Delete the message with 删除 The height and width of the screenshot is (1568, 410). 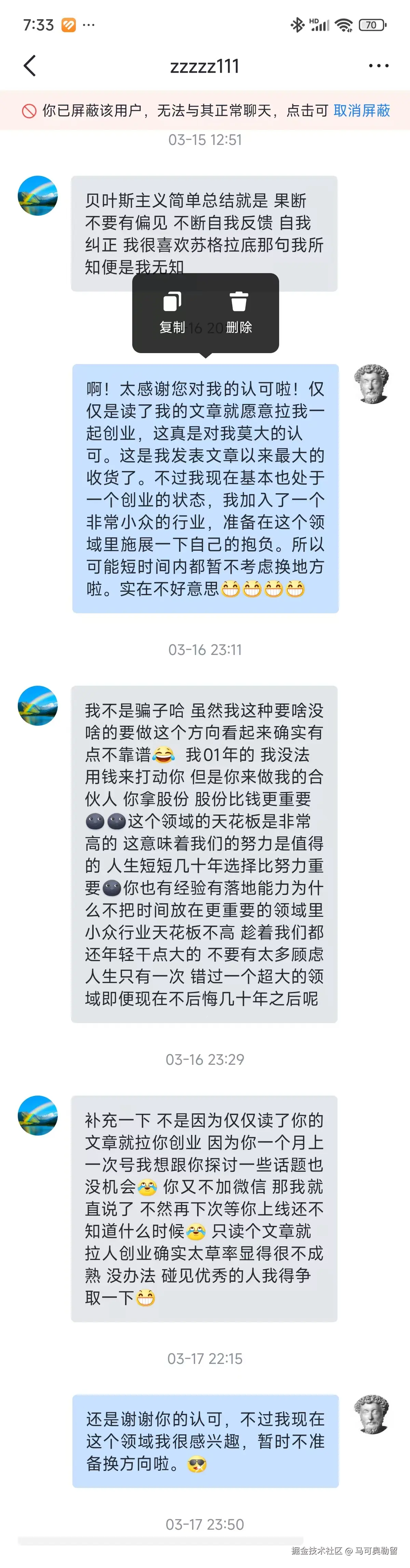(238, 312)
